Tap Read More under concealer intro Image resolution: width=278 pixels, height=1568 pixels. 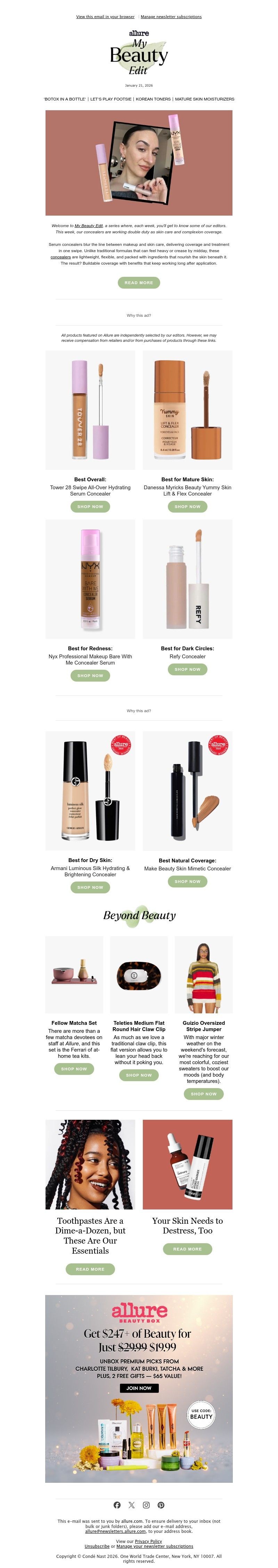139,282
